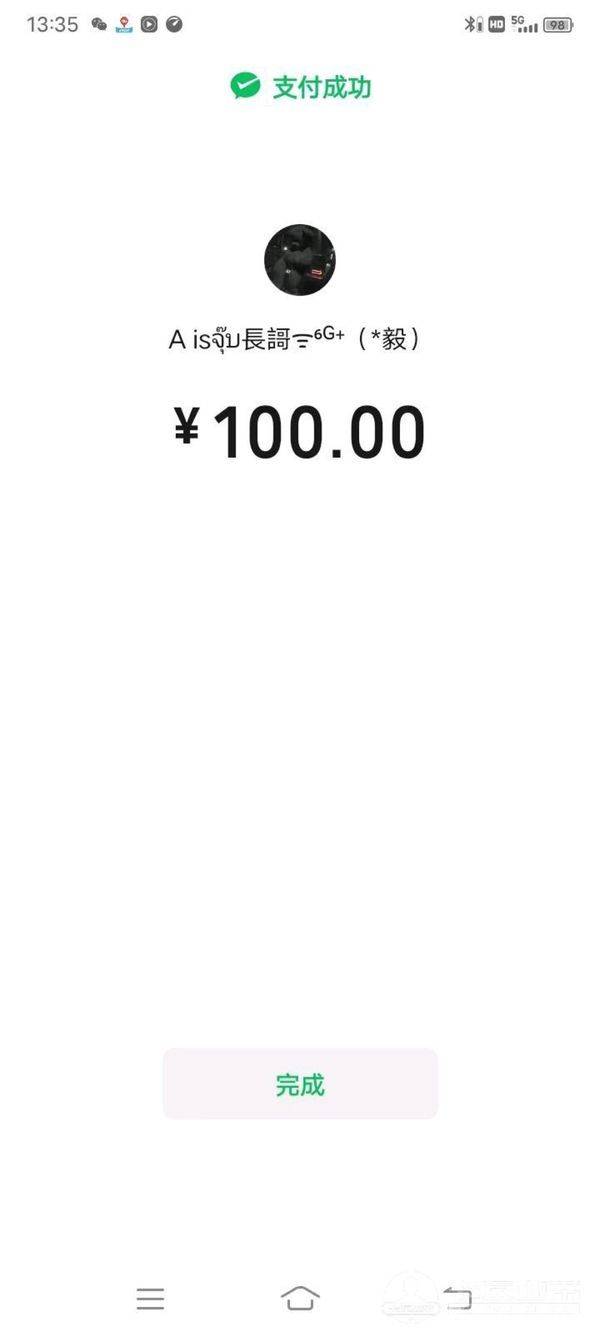Open recent apps from navigation bar
This screenshot has height=1334, width=600.
click(x=150, y=1299)
